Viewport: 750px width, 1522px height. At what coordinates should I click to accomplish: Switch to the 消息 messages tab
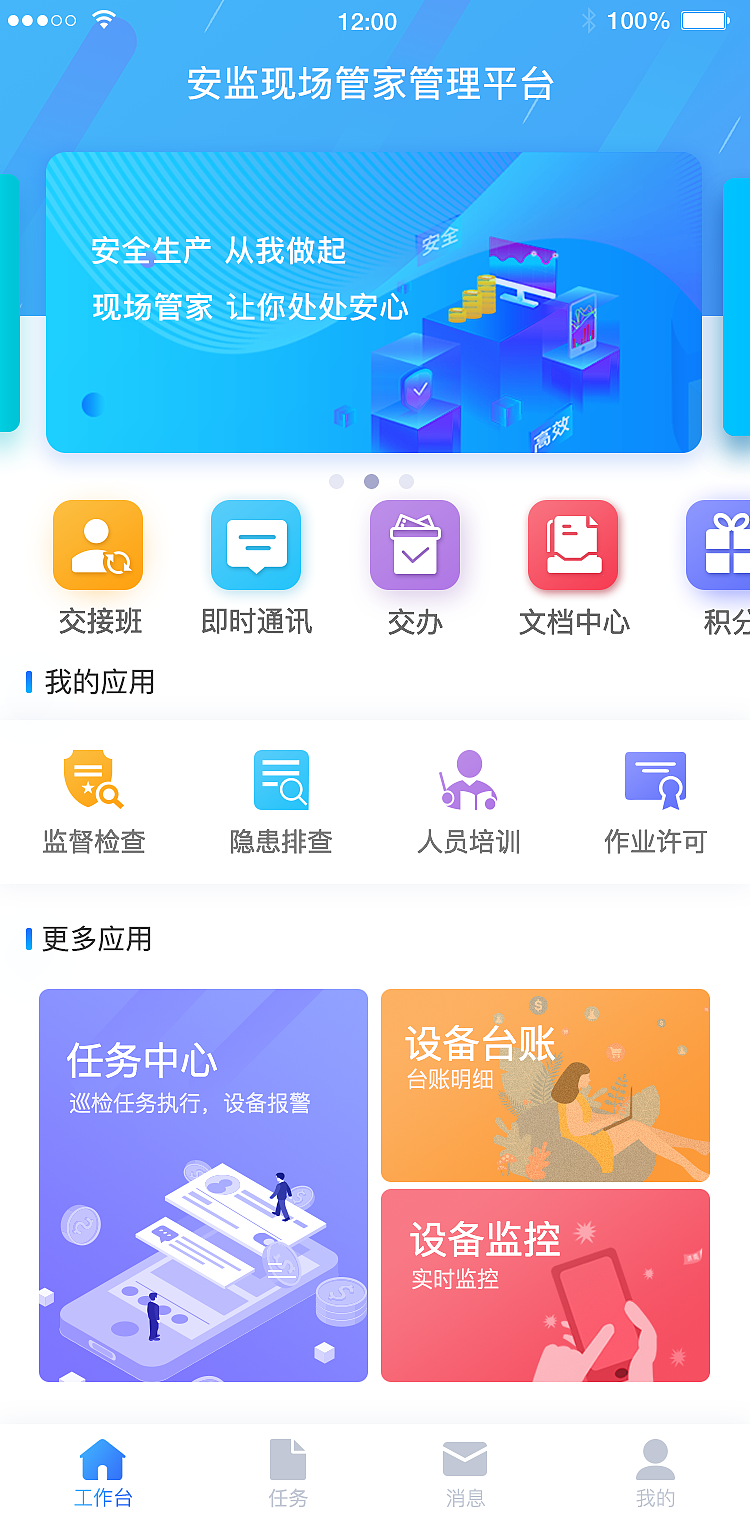pyautogui.click(x=466, y=1468)
